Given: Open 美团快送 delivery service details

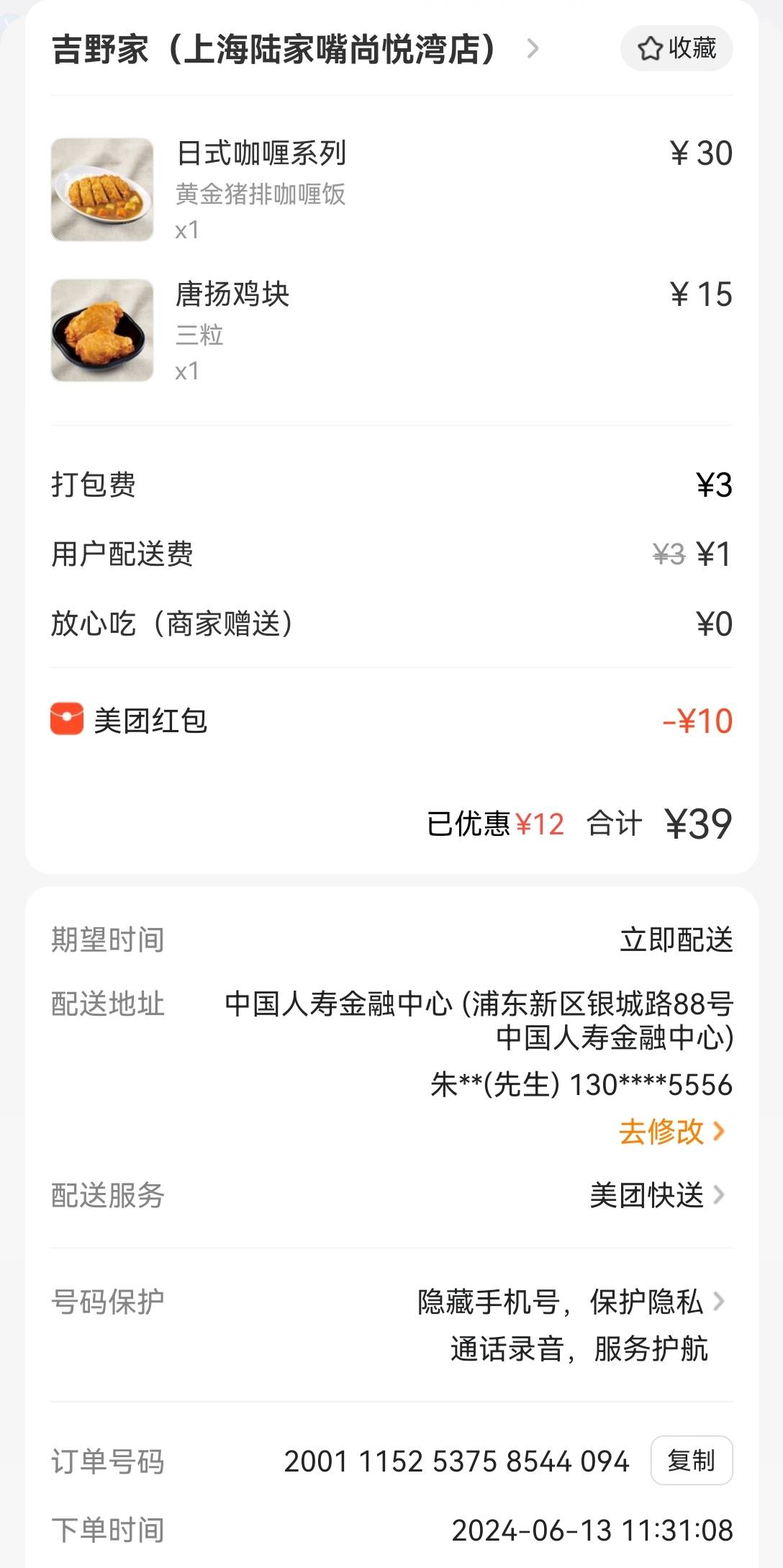Looking at the screenshot, I should [x=657, y=1195].
